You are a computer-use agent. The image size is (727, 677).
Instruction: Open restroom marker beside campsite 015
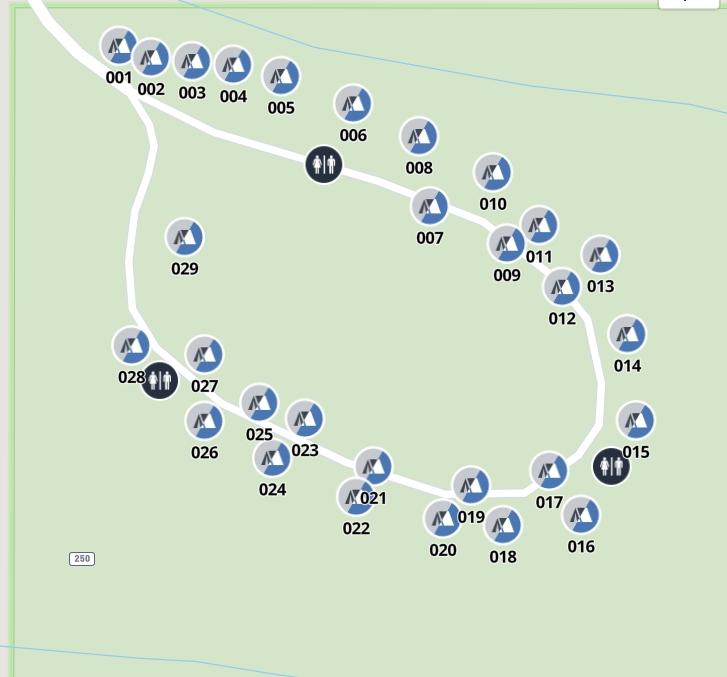point(611,466)
